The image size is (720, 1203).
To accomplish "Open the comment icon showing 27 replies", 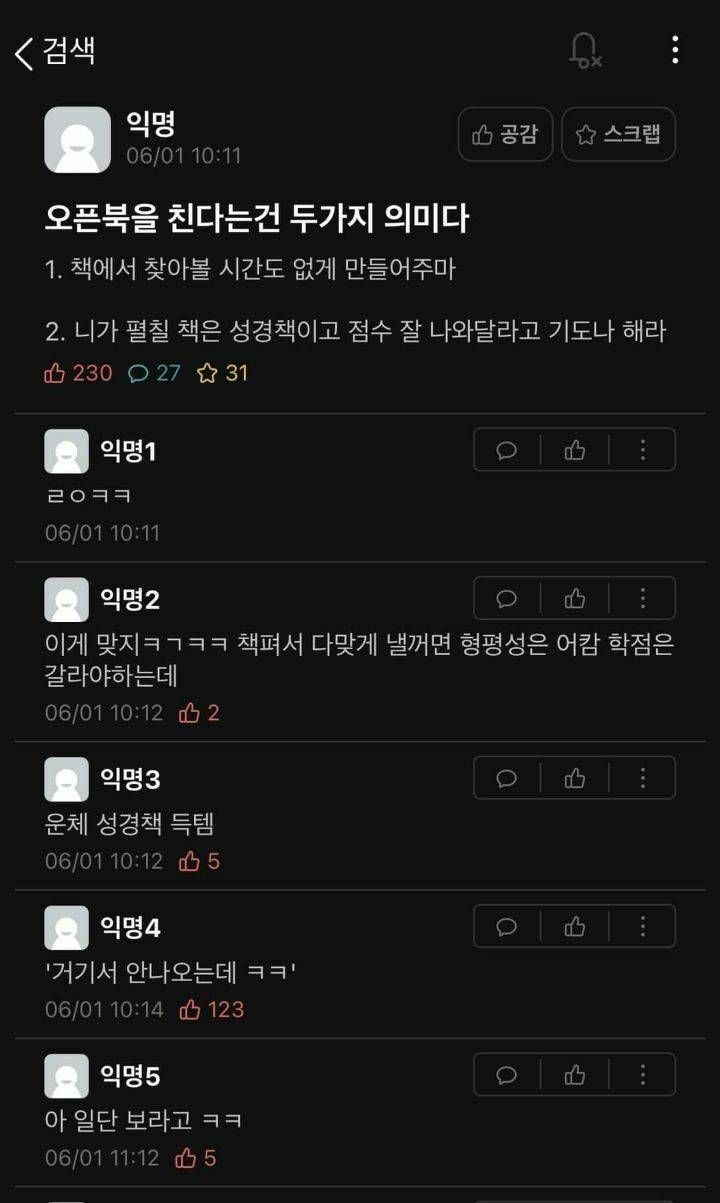I will [x=148, y=373].
